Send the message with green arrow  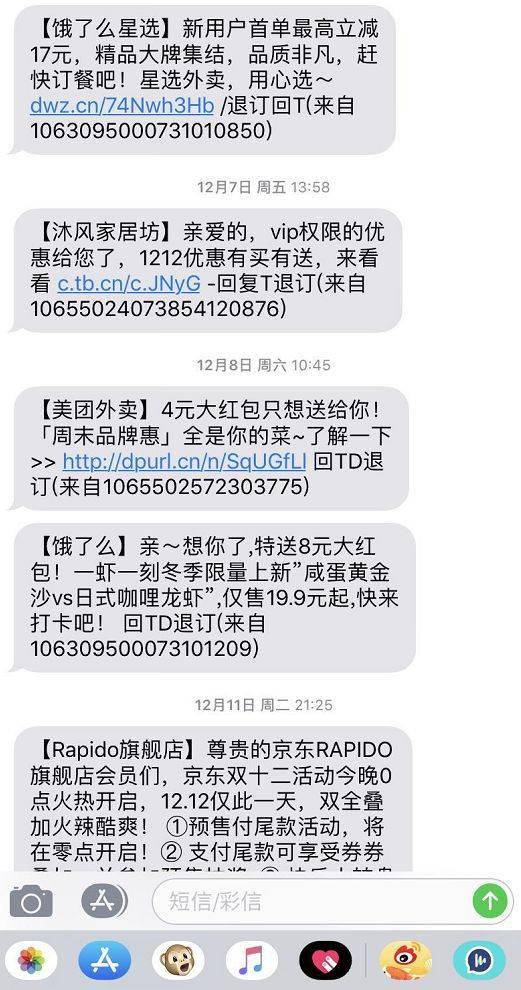point(490,901)
